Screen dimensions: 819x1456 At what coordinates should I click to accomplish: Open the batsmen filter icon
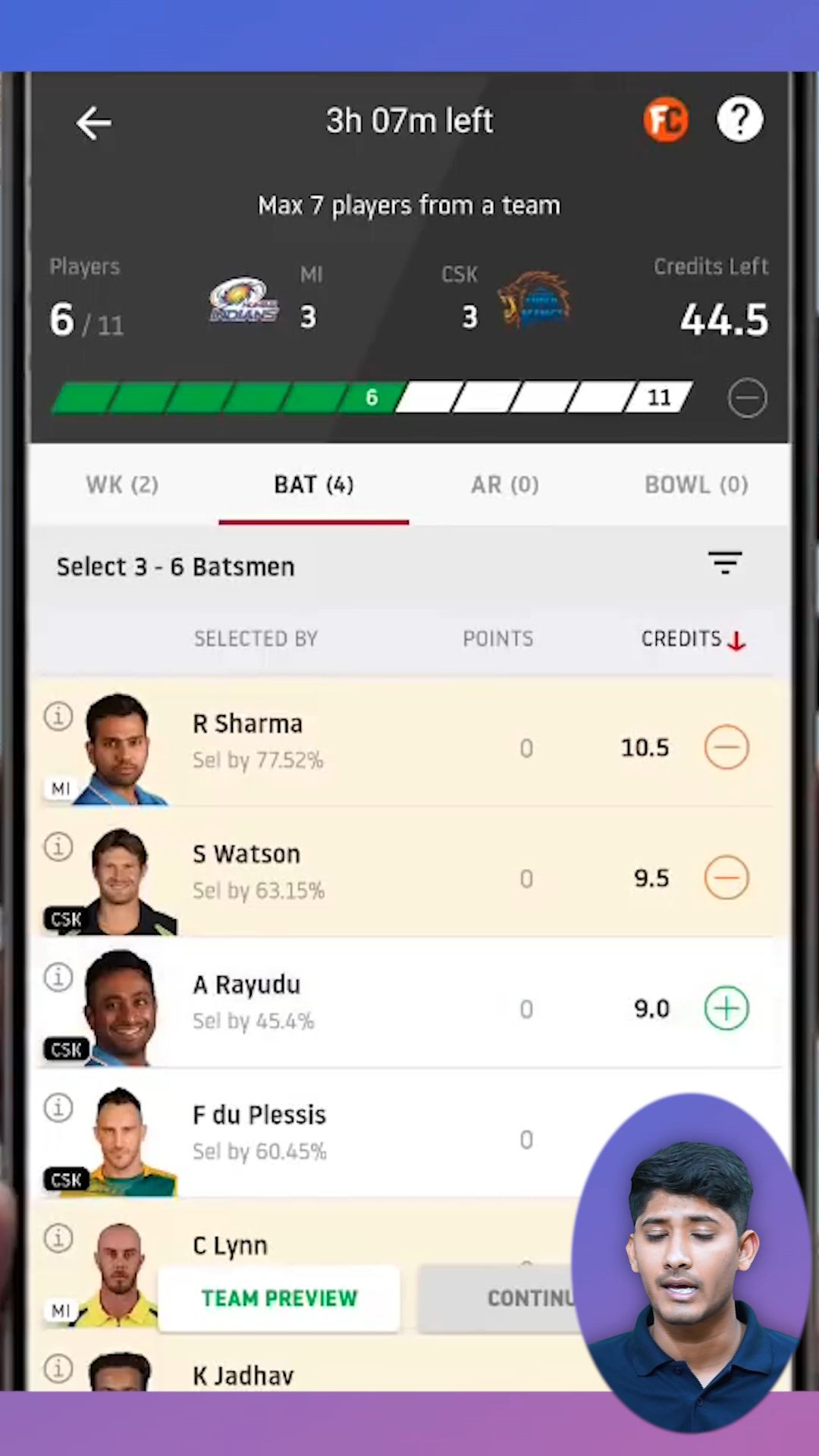coord(724,563)
